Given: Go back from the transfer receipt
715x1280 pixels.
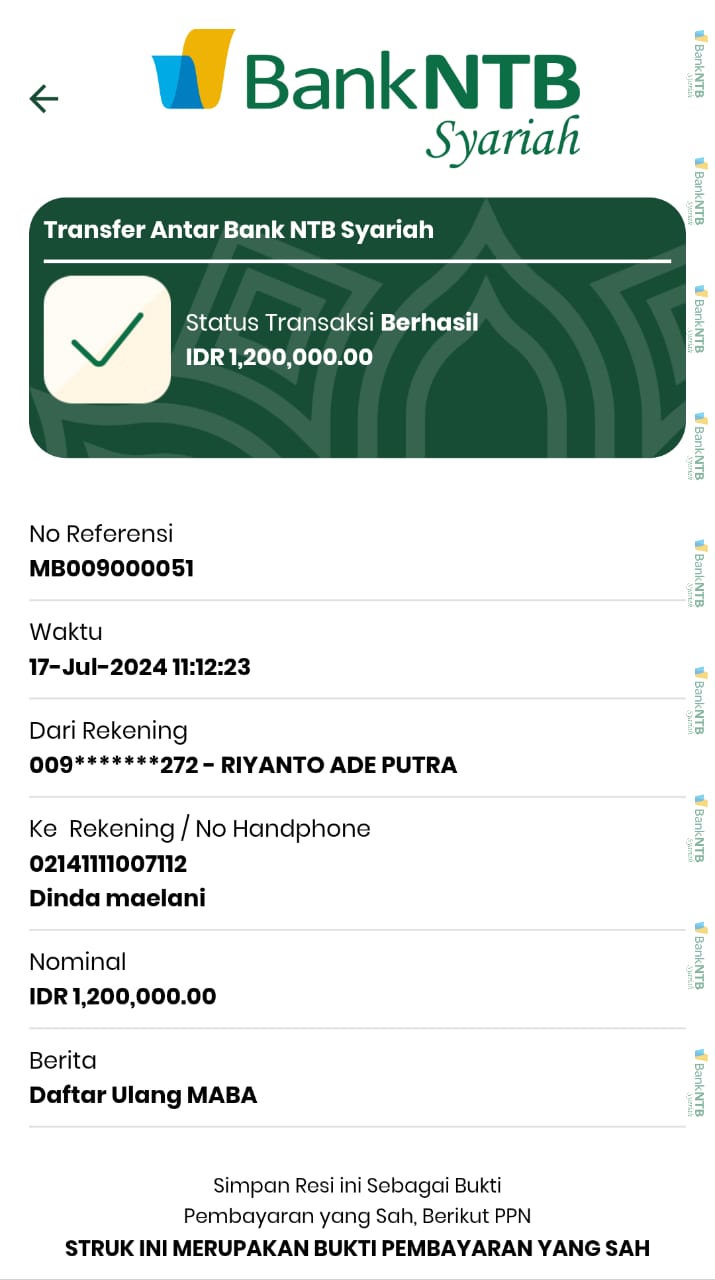Looking at the screenshot, I should 44,98.
